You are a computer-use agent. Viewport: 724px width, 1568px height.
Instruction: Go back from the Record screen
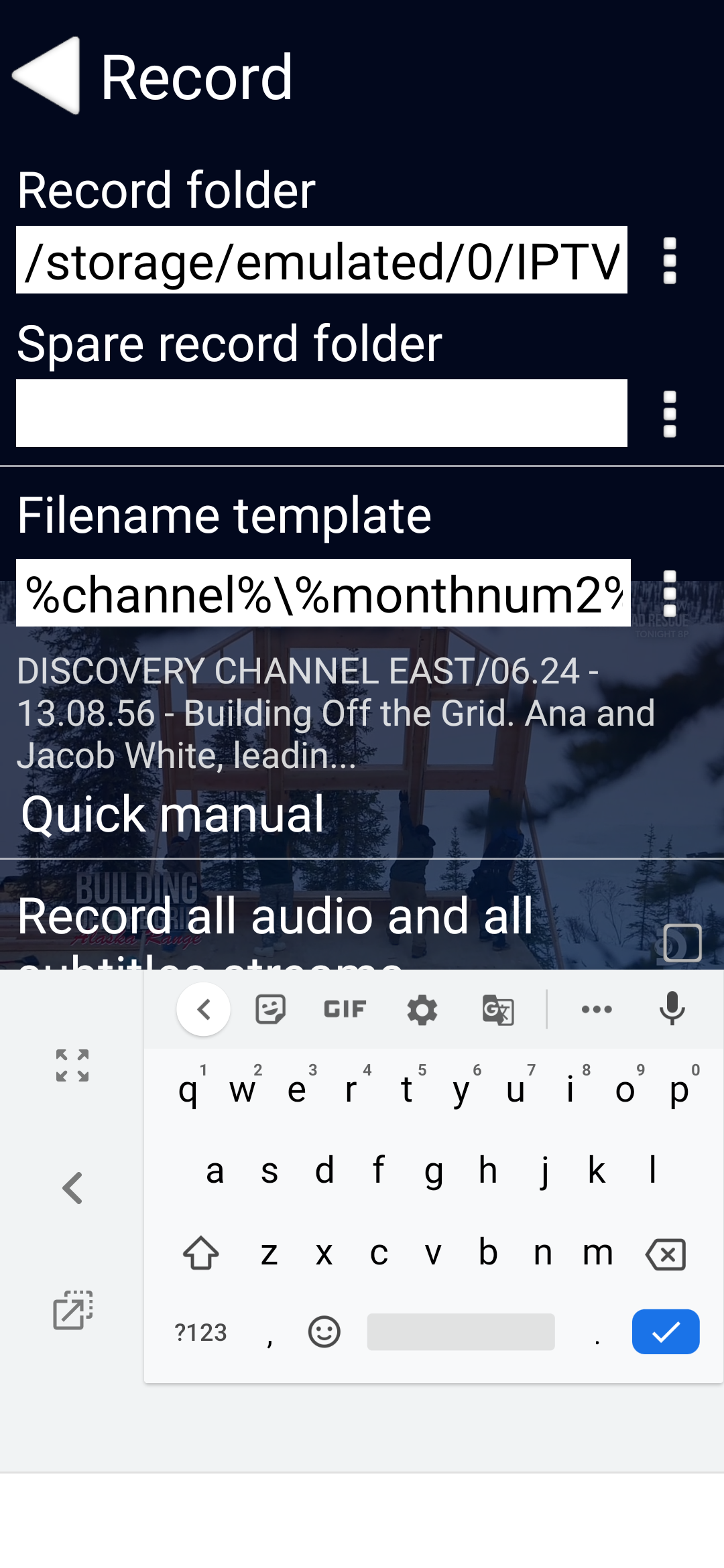coord(47,76)
